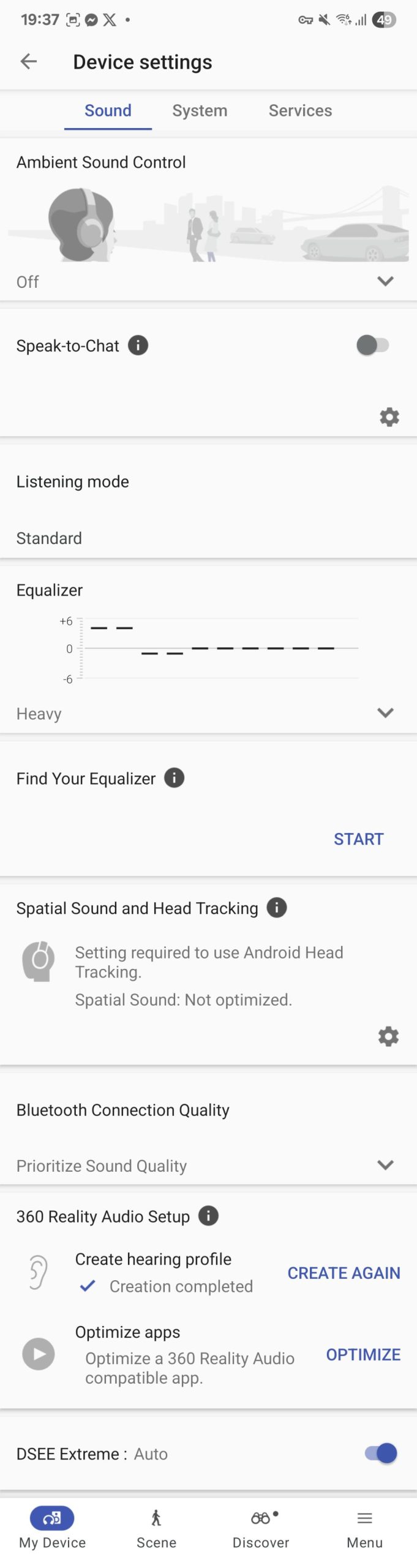417x1568 pixels.
Task: Show 360 Reality Audio Setup info
Action: (209, 1216)
